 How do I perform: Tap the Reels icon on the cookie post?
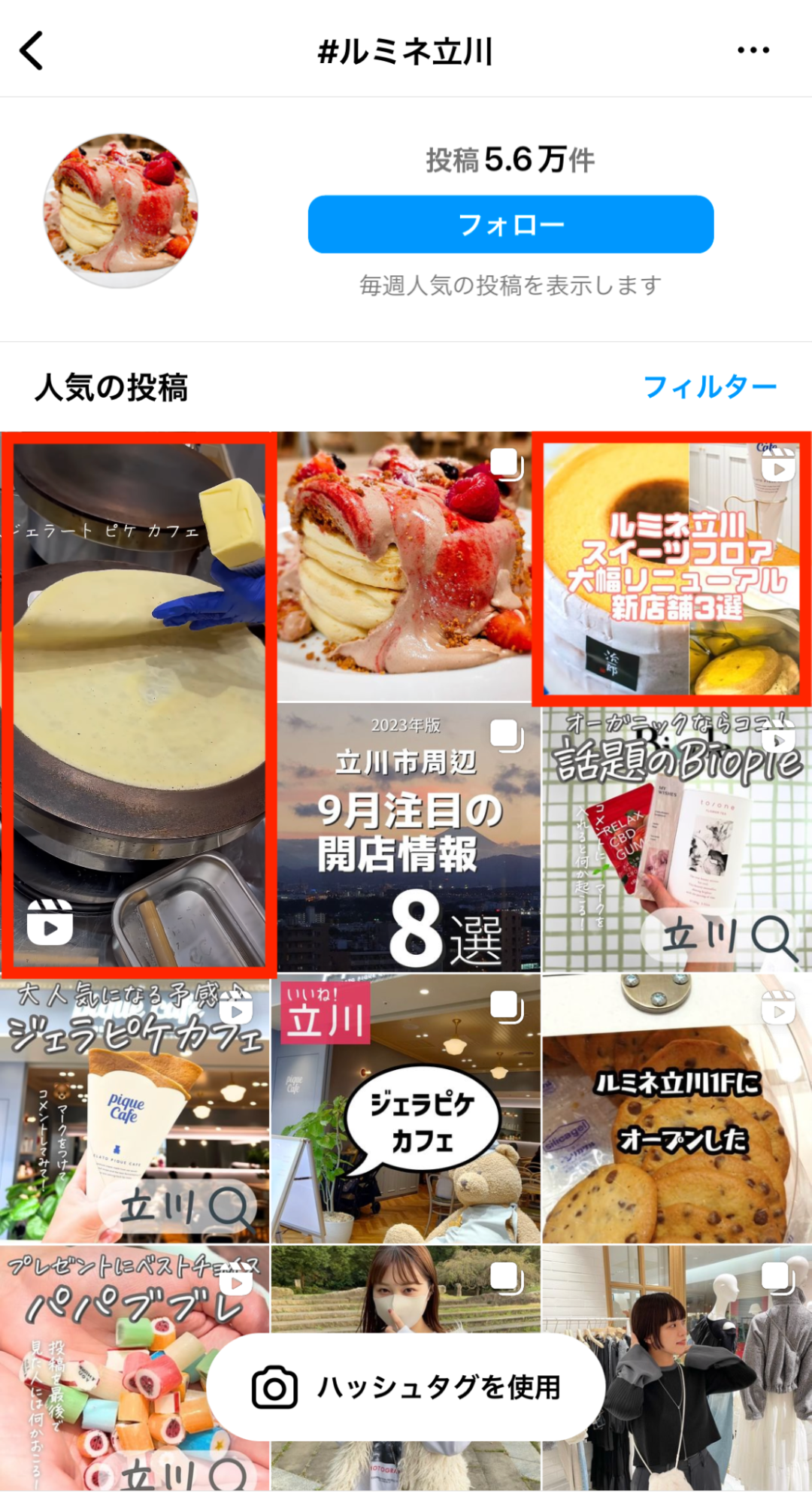[779, 1008]
